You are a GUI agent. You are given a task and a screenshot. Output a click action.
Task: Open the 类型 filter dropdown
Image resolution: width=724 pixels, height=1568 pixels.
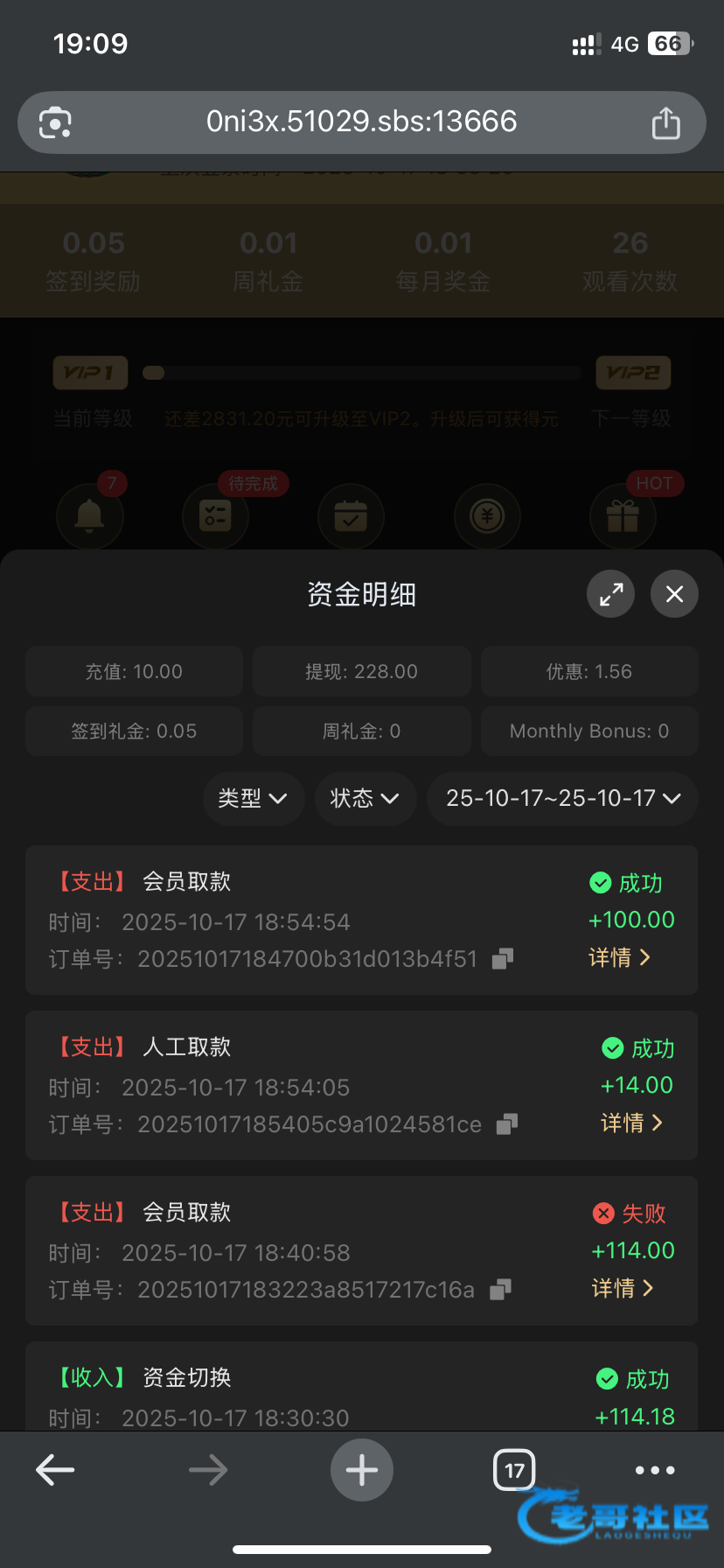tap(253, 798)
